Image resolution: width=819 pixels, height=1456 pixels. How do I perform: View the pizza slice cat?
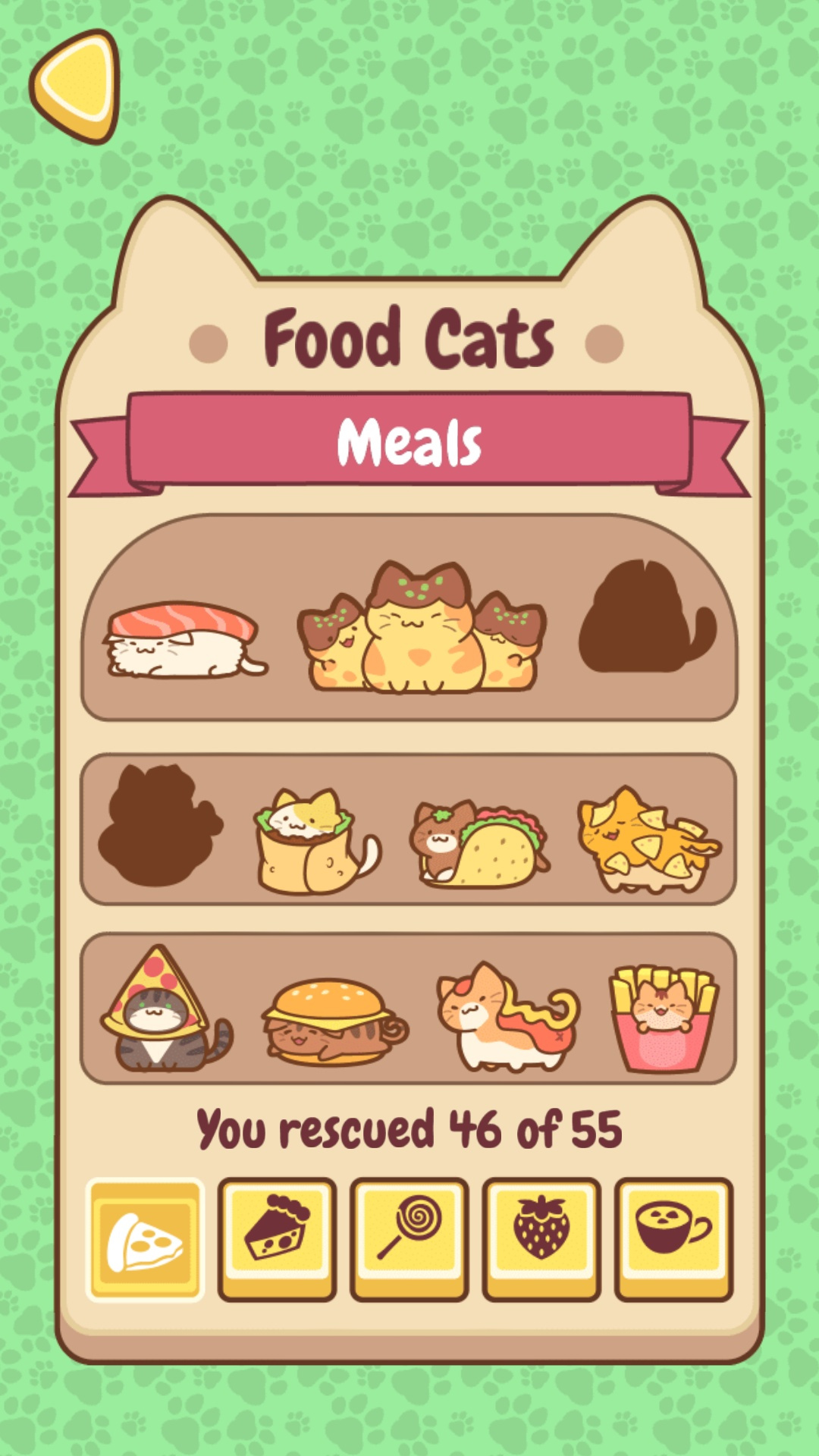[166, 1008]
